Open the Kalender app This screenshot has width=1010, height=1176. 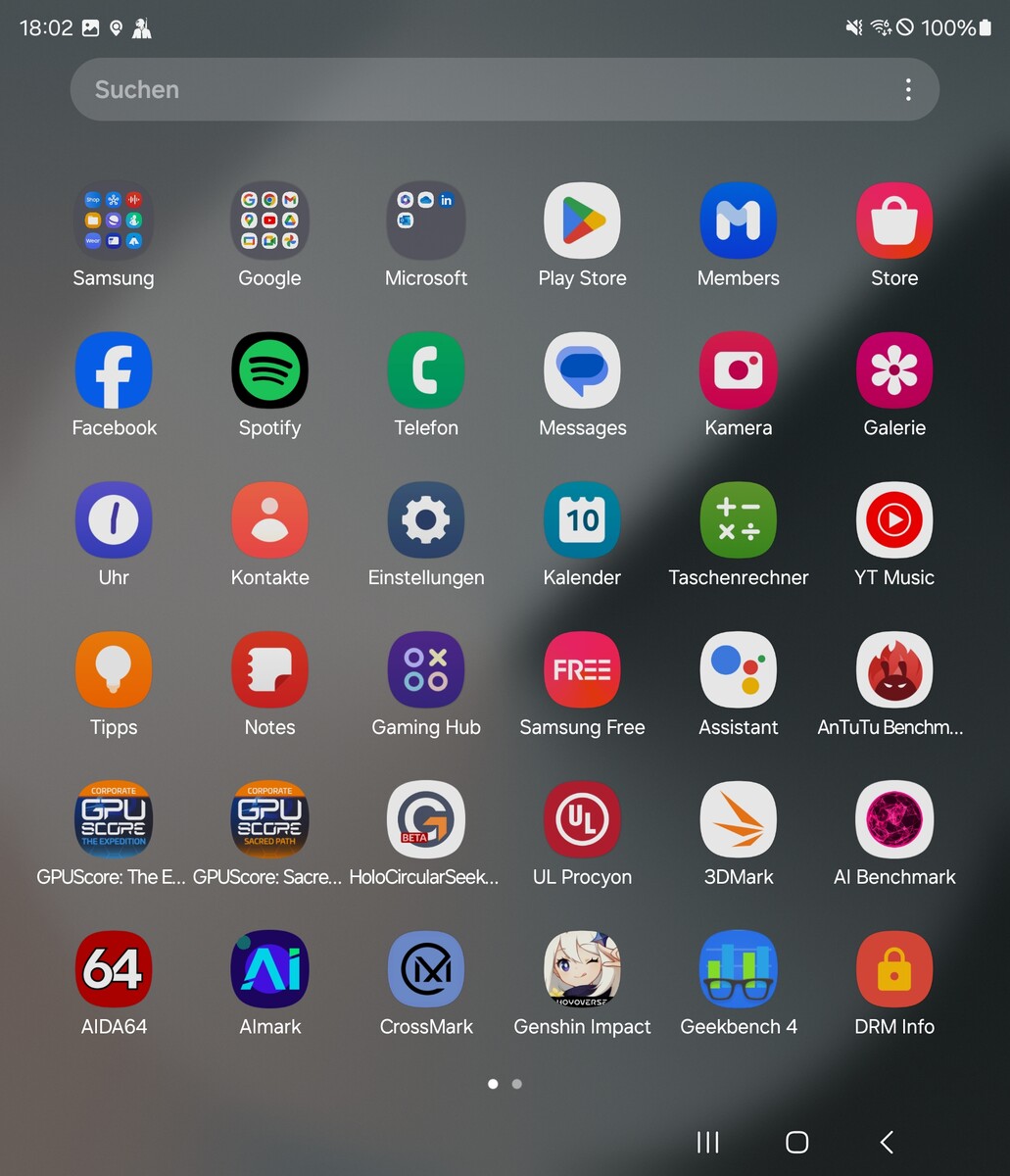tap(582, 520)
